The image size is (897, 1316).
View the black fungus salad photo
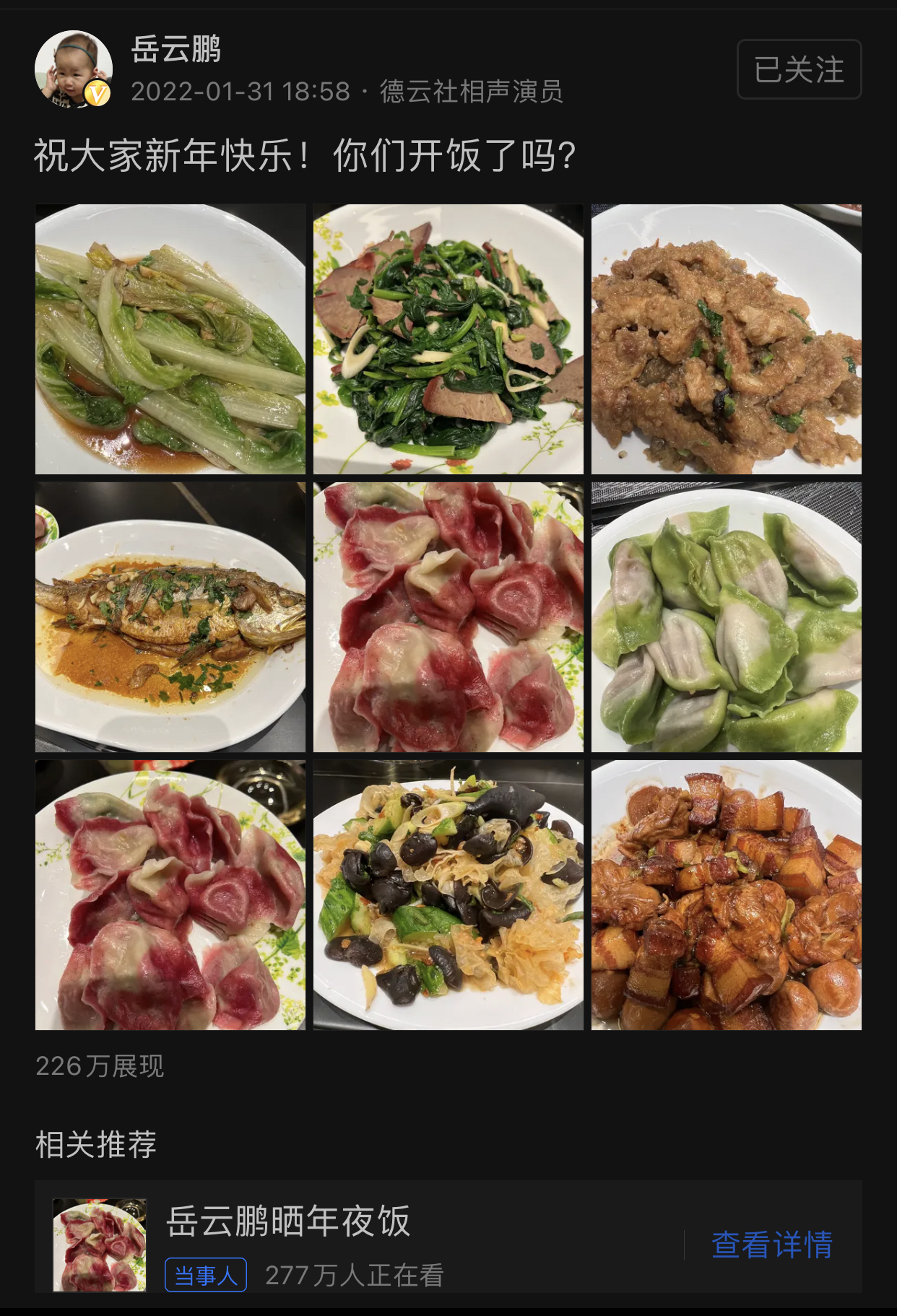pyautogui.click(x=448, y=895)
